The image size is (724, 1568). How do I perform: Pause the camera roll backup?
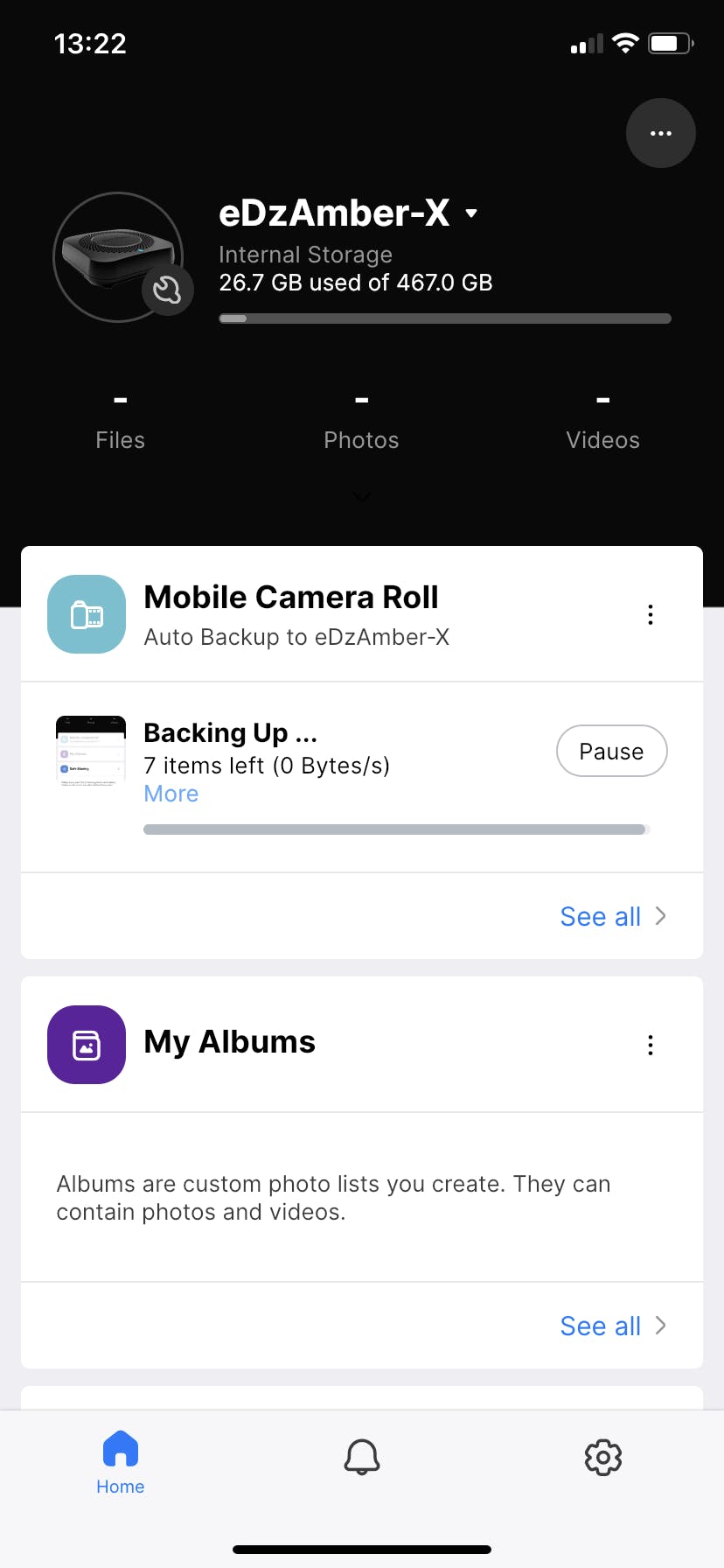[611, 751]
